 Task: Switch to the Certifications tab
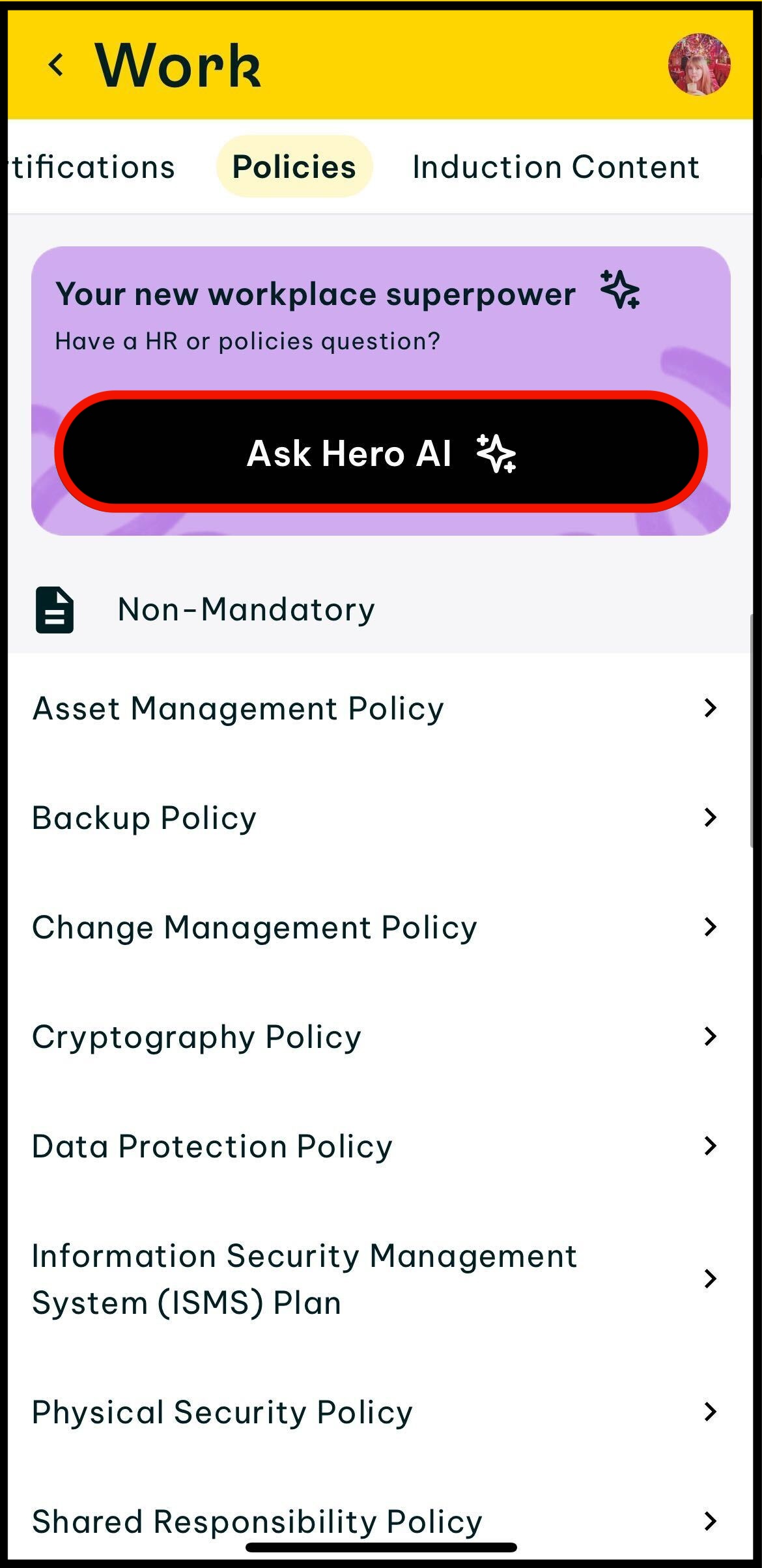pyautogui.click(x=92, y=167)
